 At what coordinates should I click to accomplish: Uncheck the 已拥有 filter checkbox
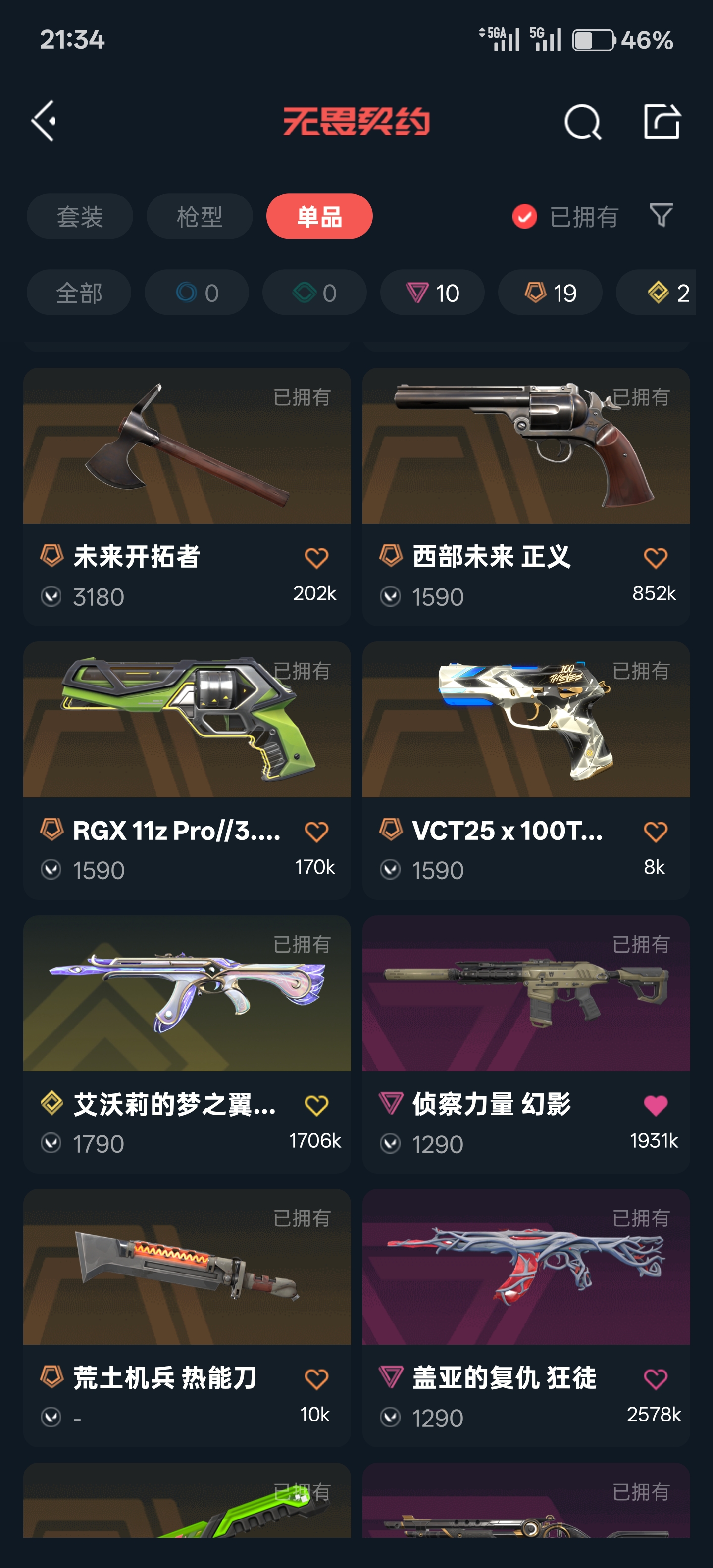pos(524,216)
